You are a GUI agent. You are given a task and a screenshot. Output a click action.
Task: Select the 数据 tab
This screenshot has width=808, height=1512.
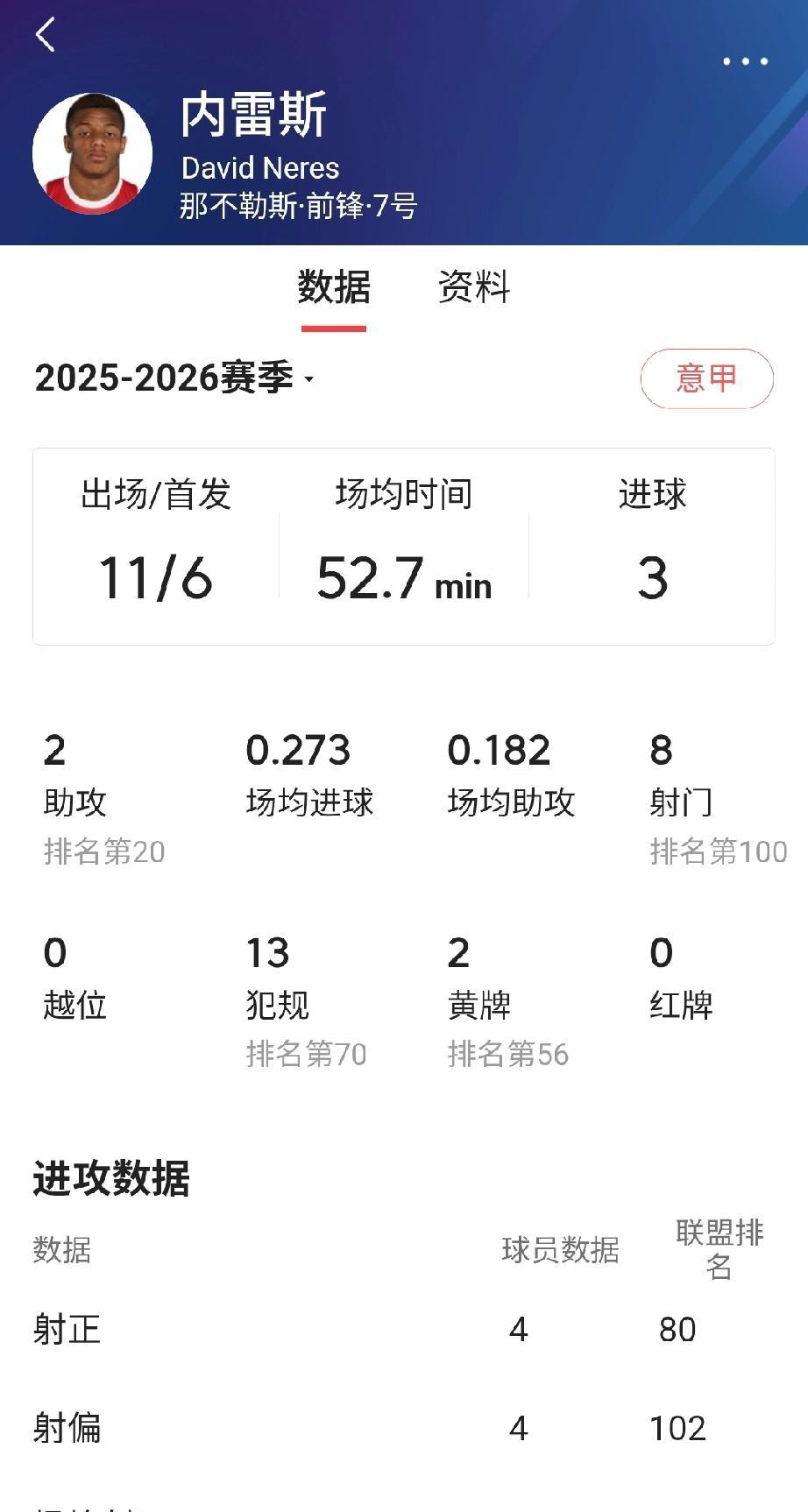point(334,287)
